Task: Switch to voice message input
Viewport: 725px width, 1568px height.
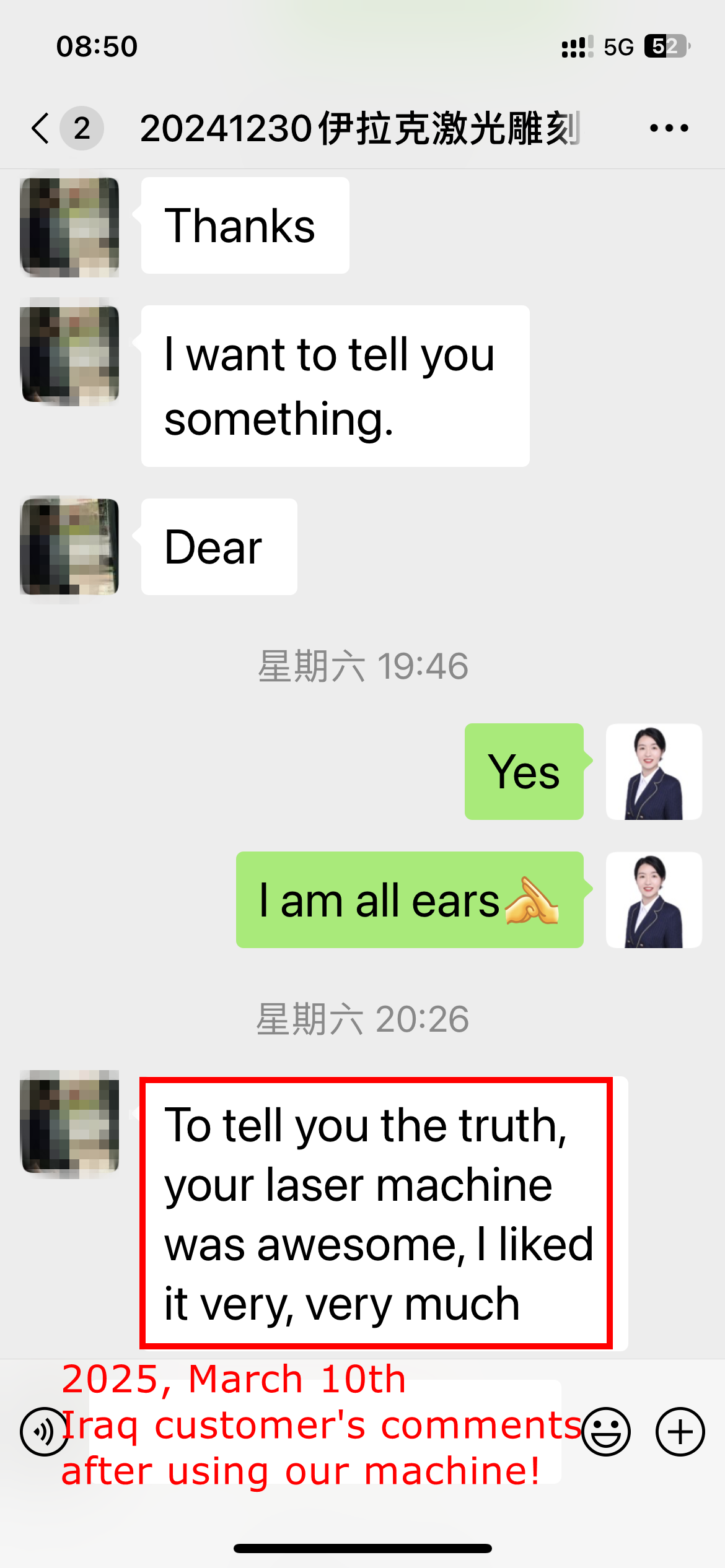Action: pos(44,1432)
